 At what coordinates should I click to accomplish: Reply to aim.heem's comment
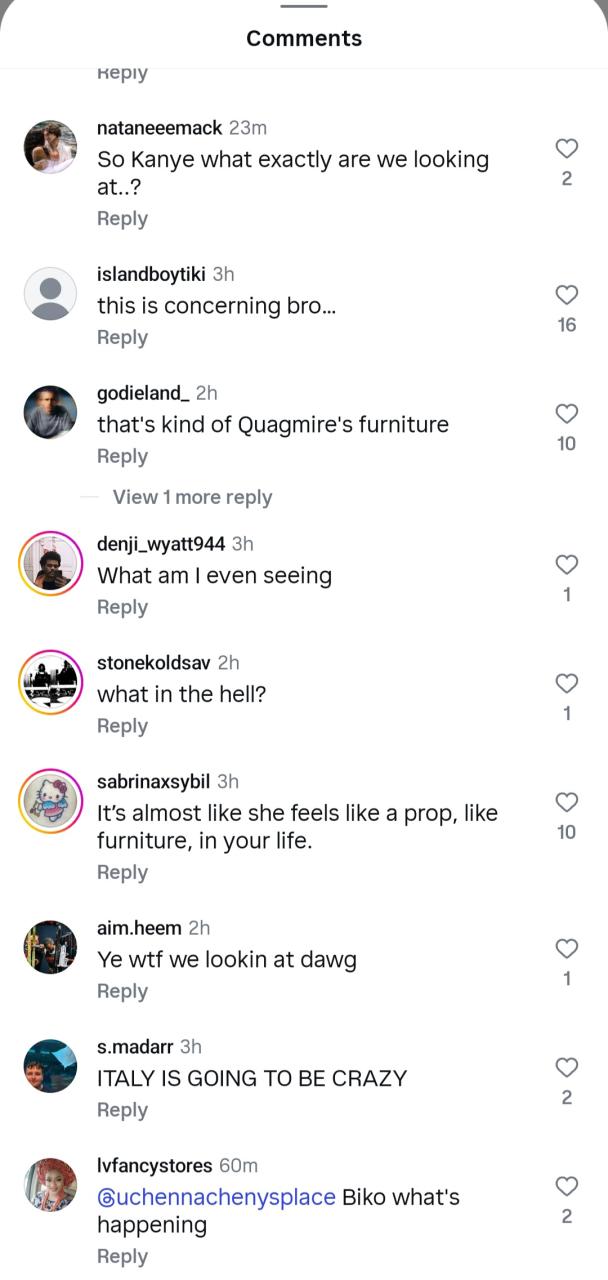[x=122, y=991]
